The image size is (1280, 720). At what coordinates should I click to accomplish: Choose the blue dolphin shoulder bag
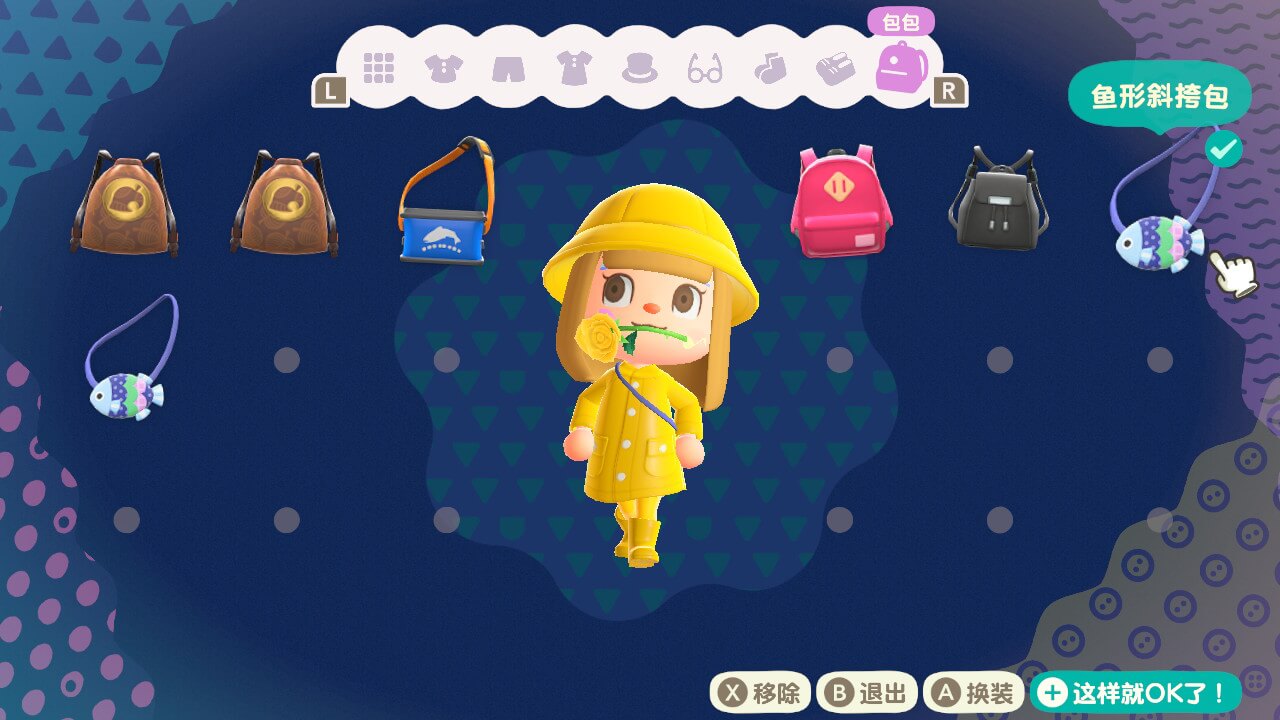445,203
